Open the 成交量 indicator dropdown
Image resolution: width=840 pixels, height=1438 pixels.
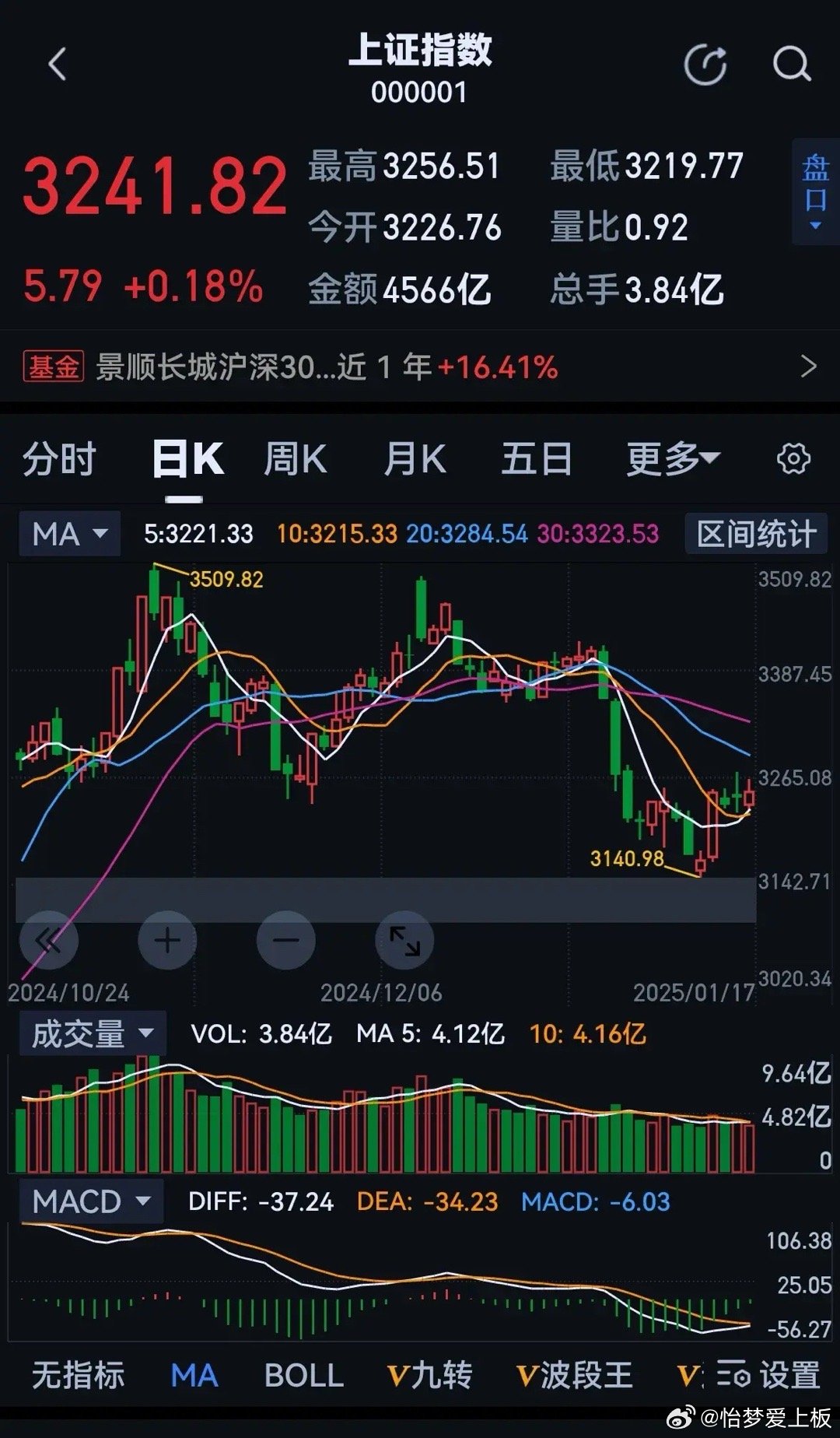pos(93,1033)
